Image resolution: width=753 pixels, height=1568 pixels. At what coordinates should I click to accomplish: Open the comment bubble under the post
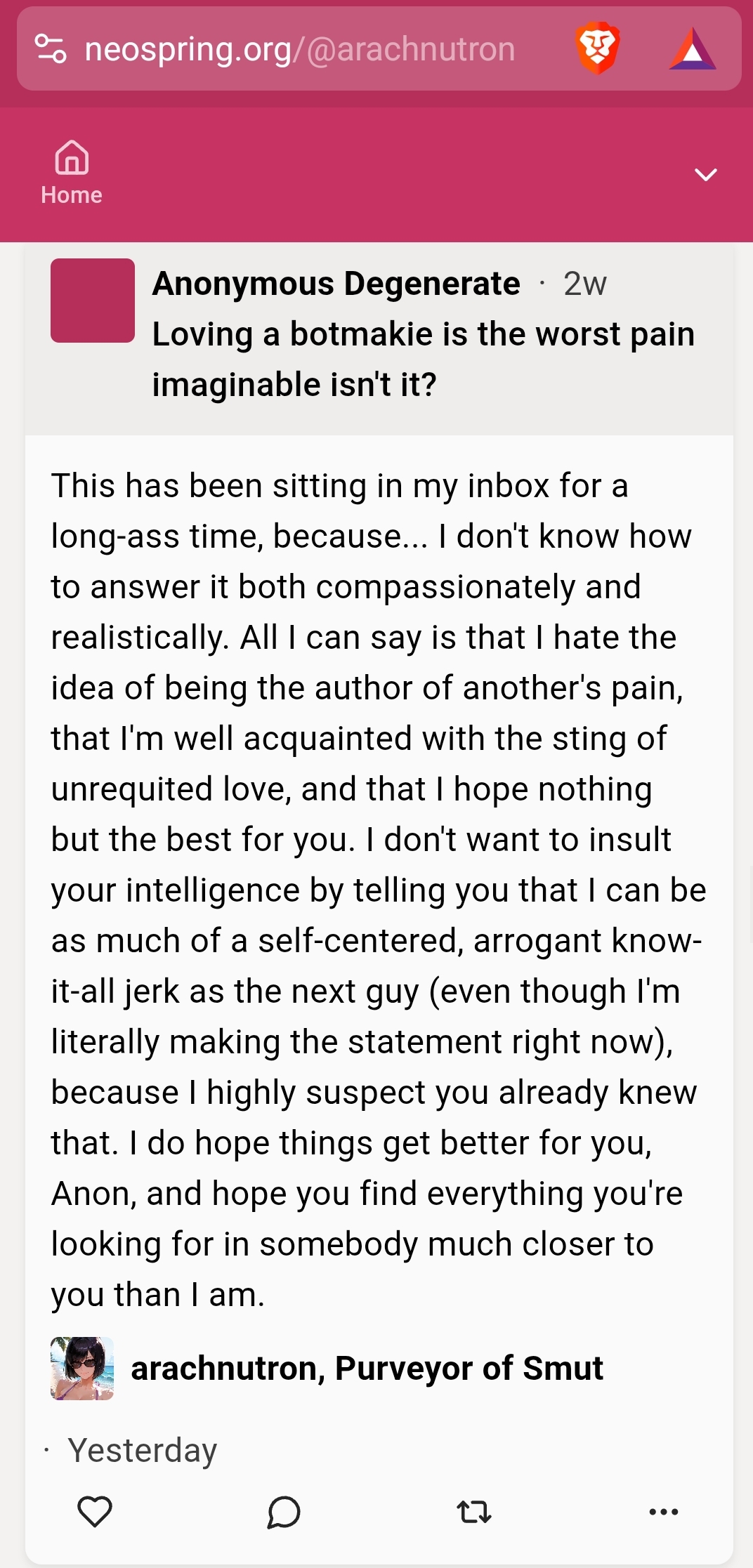click(284, 1512)
